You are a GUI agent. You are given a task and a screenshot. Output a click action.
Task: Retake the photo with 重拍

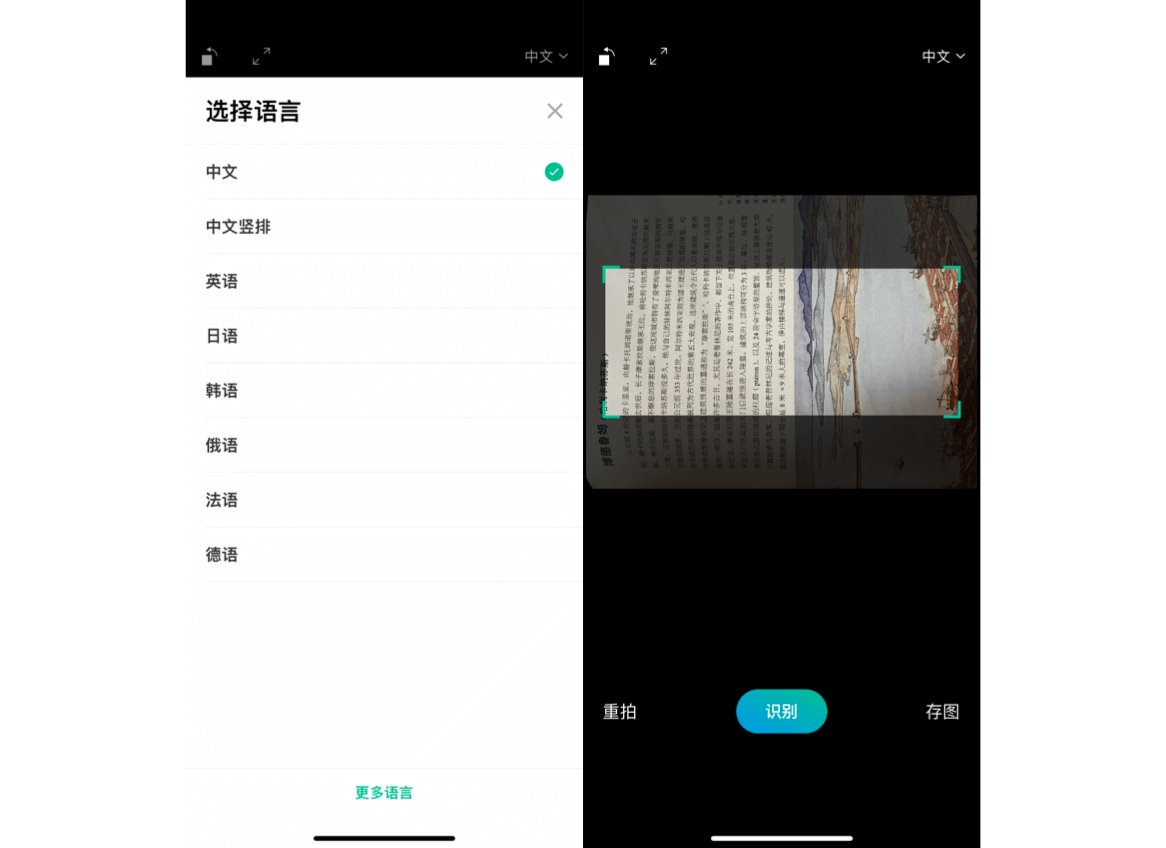click(x=620, y=711)
